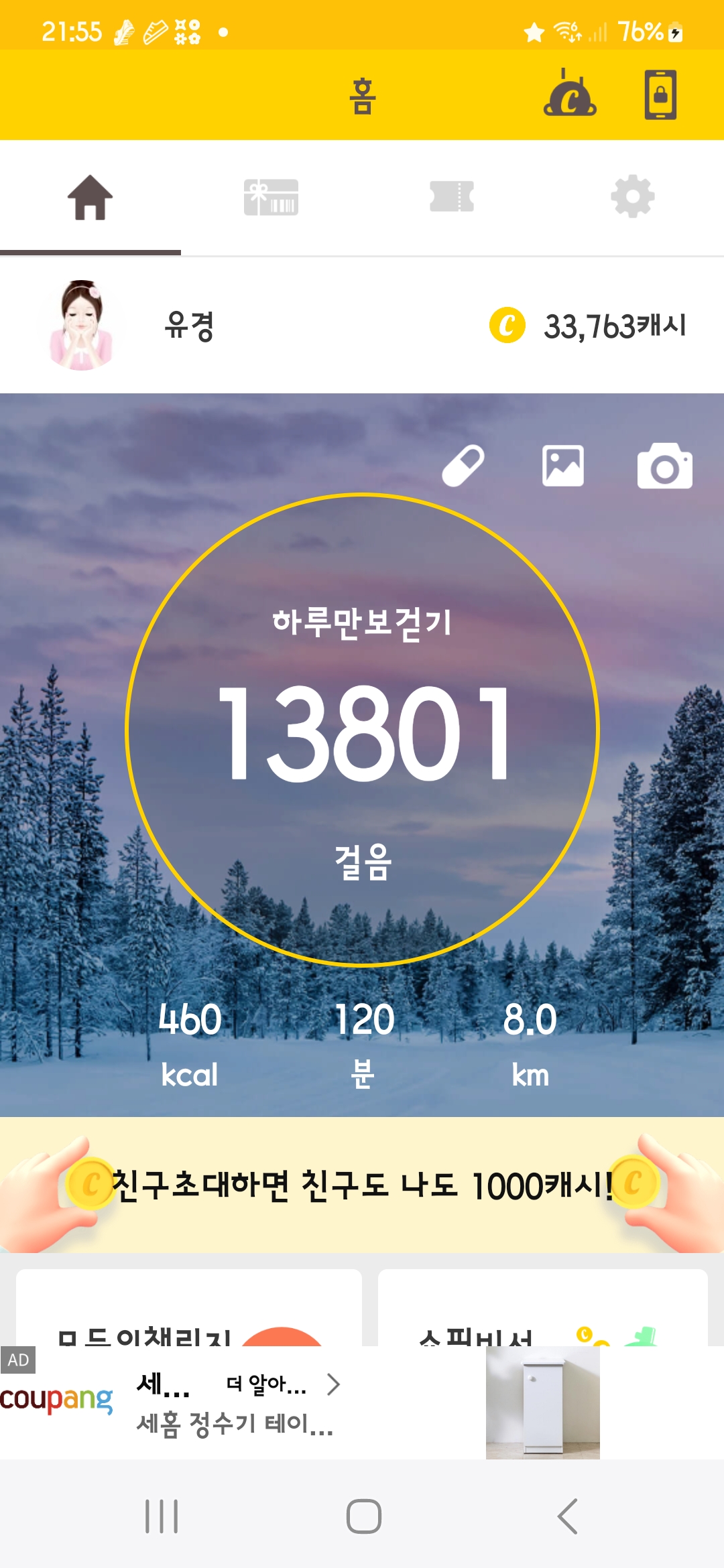Image resolution: width=724 pixels, height=1568 pixels.
Task: Switch to the coupon ticket tab
Action: pos(452,197)
